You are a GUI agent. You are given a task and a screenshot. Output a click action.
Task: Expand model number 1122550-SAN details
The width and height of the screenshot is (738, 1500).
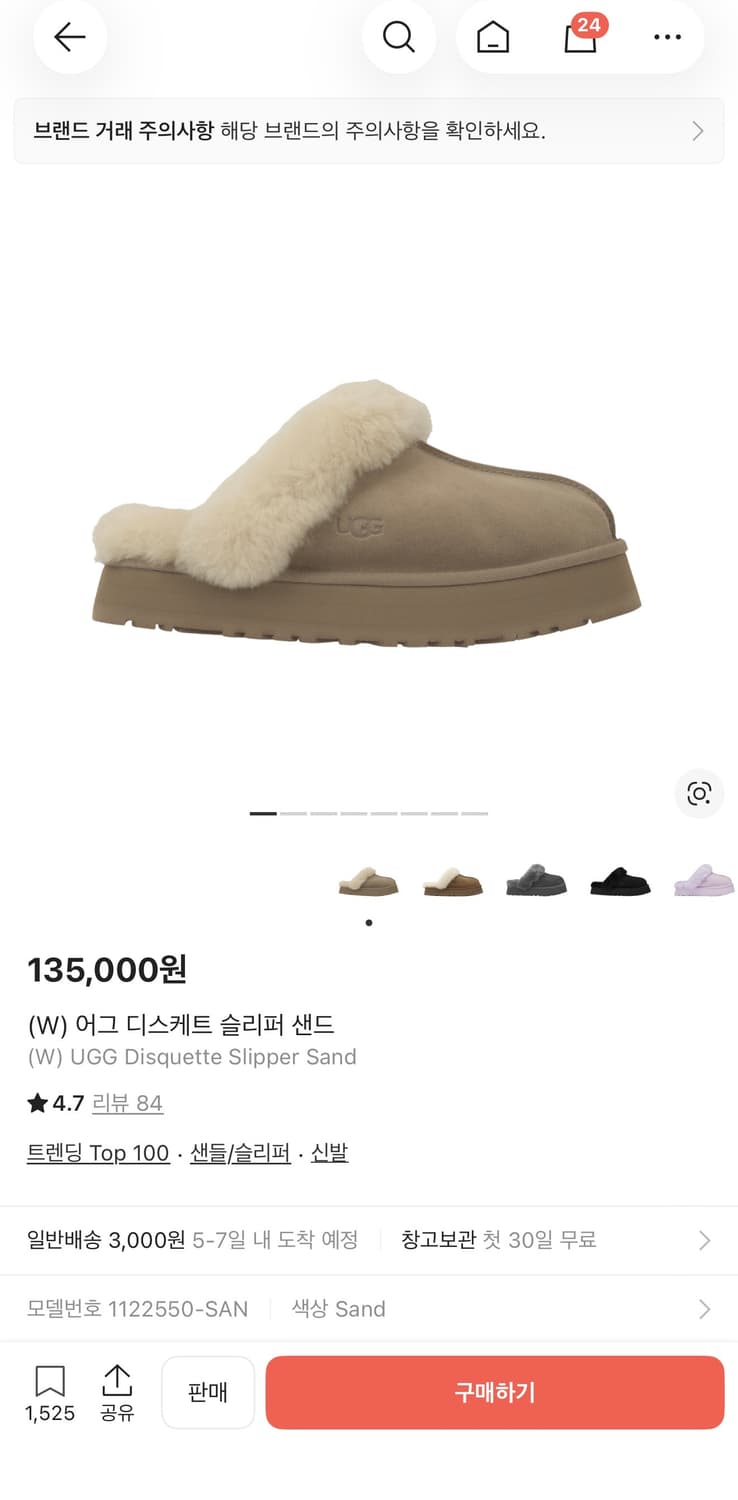click(x=369, y=1308)
